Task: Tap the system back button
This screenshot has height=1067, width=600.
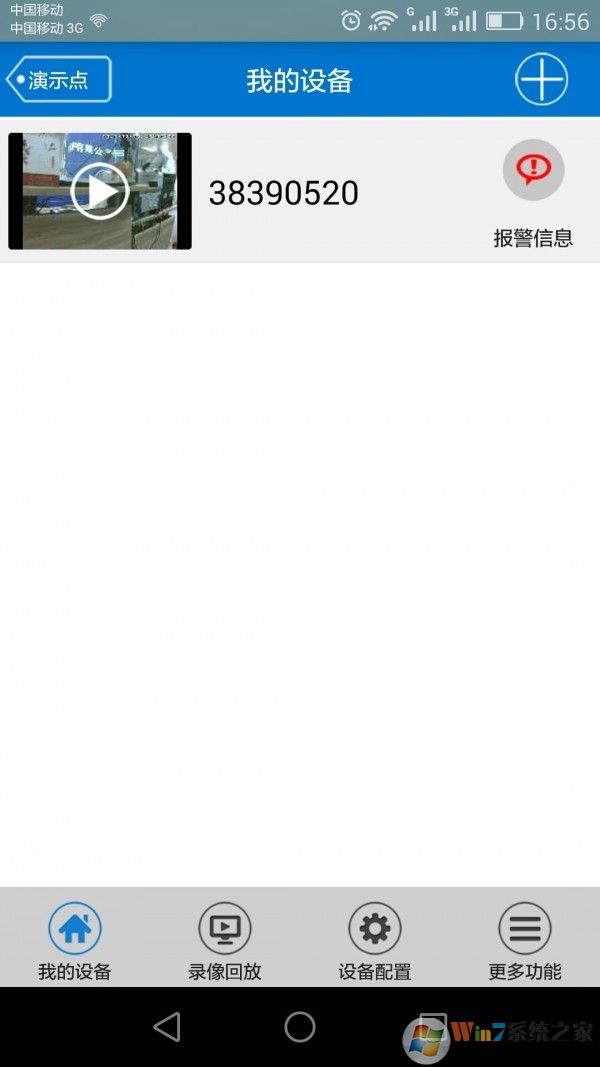Action: tap(167, 1027)
